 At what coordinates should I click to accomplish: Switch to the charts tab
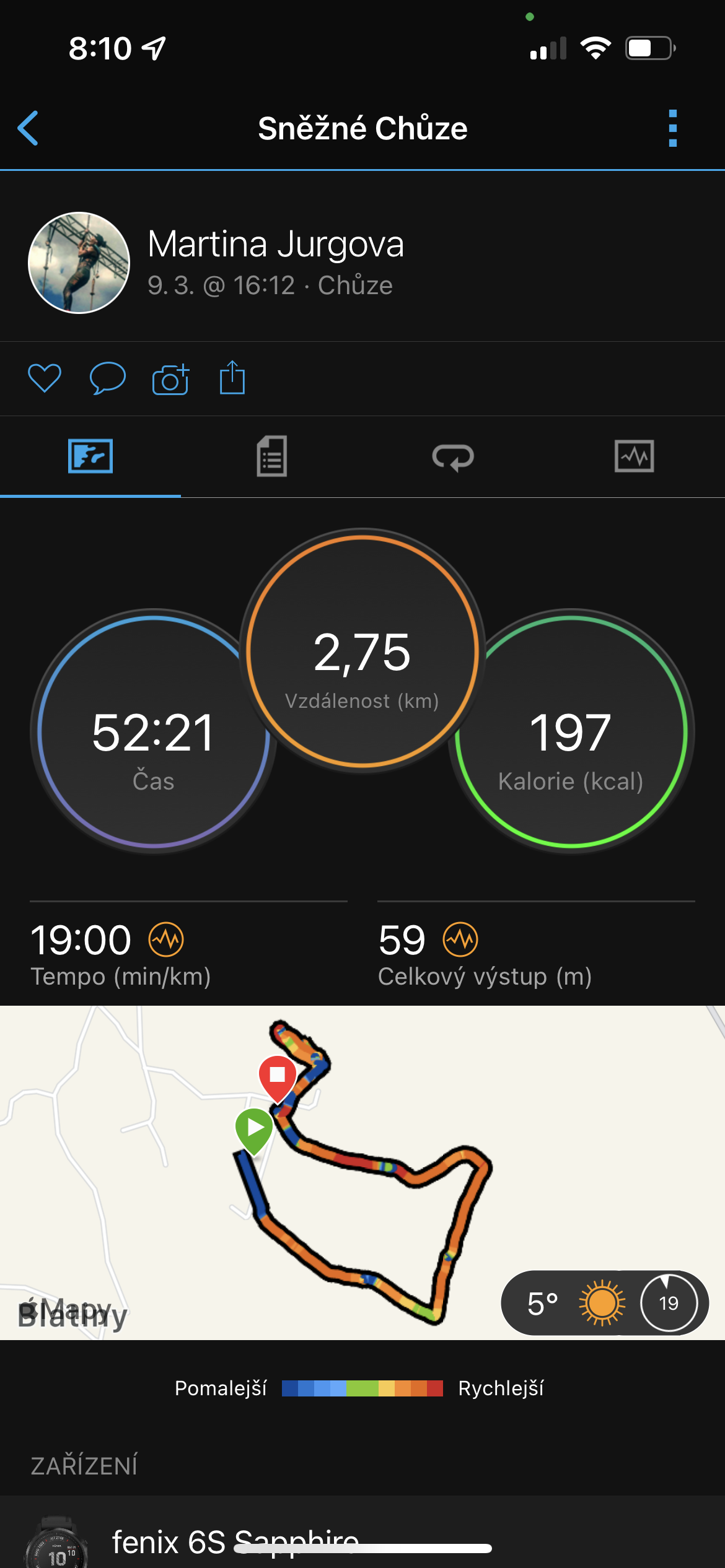pos(634,456)
